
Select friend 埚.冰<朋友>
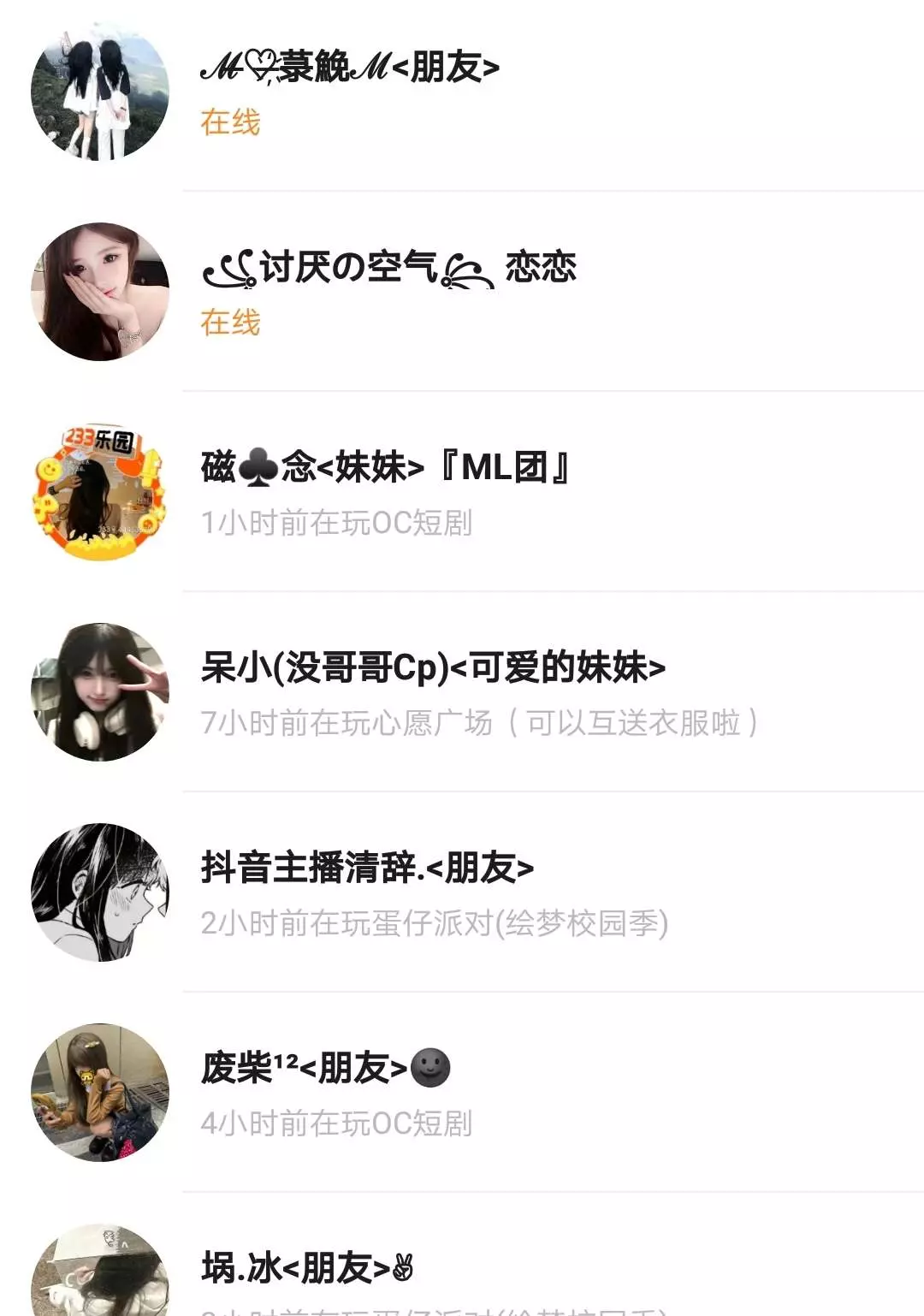tap(308, 1268)
